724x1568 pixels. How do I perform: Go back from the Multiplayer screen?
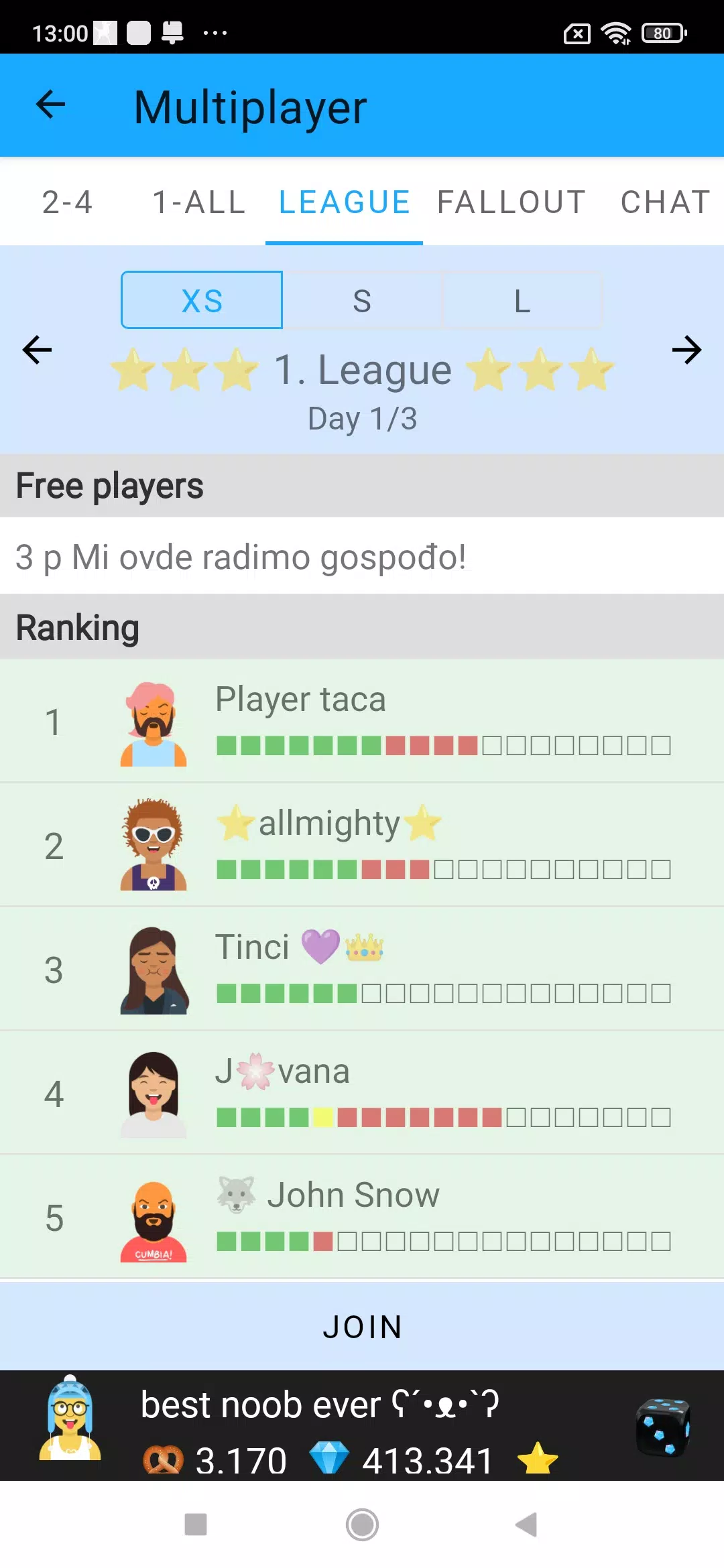50,105
